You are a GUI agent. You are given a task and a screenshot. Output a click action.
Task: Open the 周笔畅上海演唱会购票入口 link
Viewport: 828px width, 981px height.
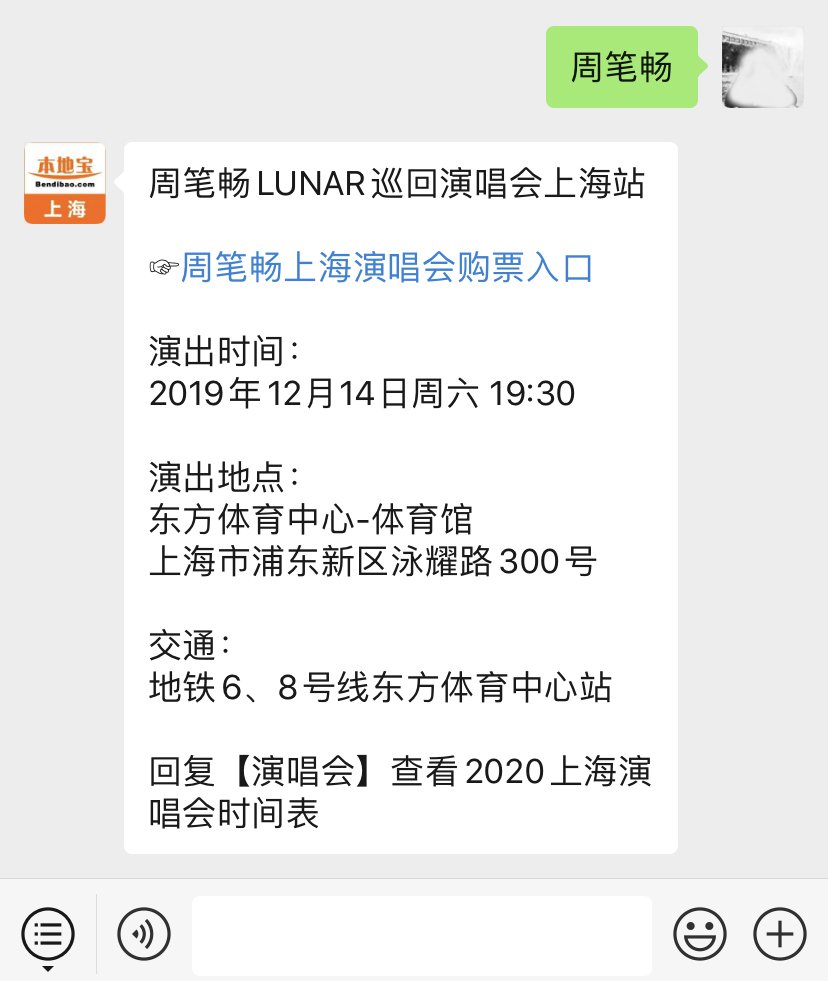(386, 268)
